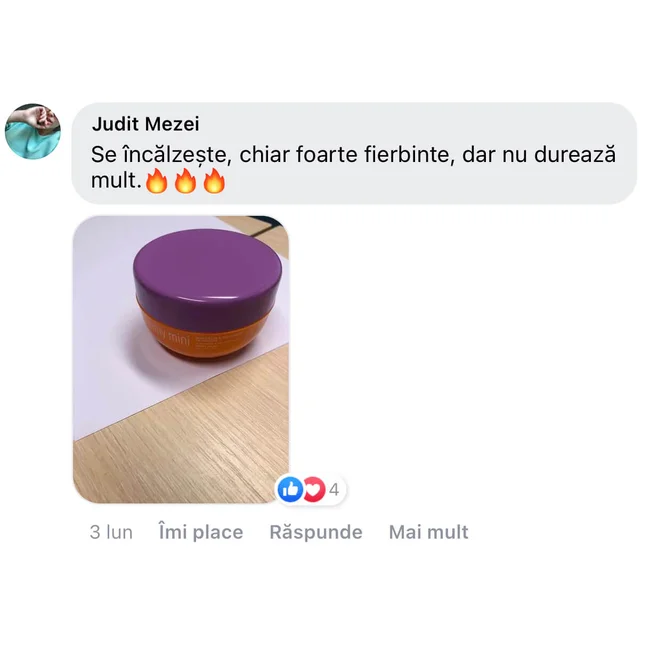
Task: Open Judit Mezei's profile picture
Action: (x=34, y=131)
